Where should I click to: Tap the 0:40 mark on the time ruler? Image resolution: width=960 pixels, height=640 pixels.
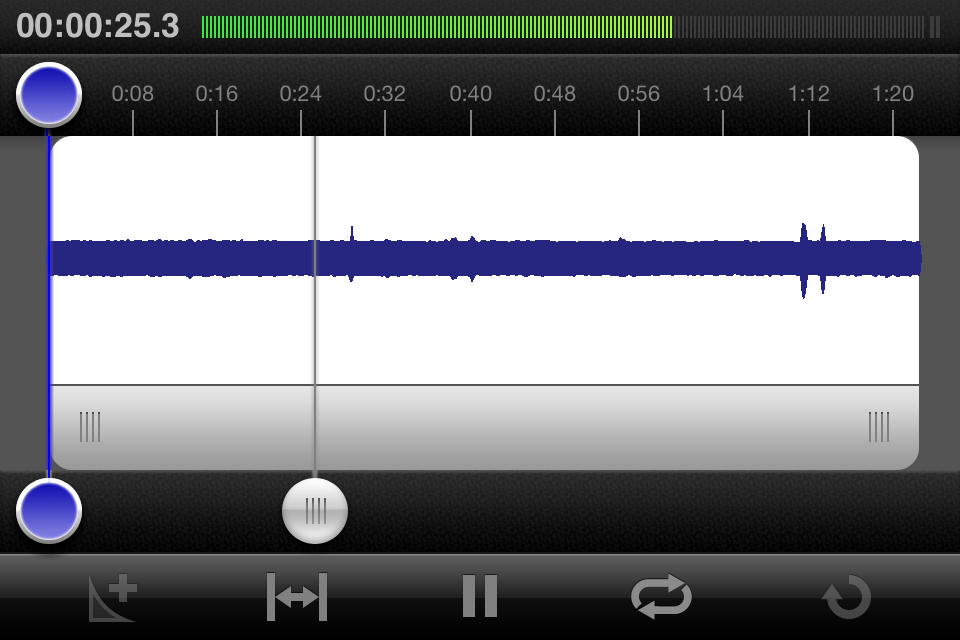pos(470,95)
